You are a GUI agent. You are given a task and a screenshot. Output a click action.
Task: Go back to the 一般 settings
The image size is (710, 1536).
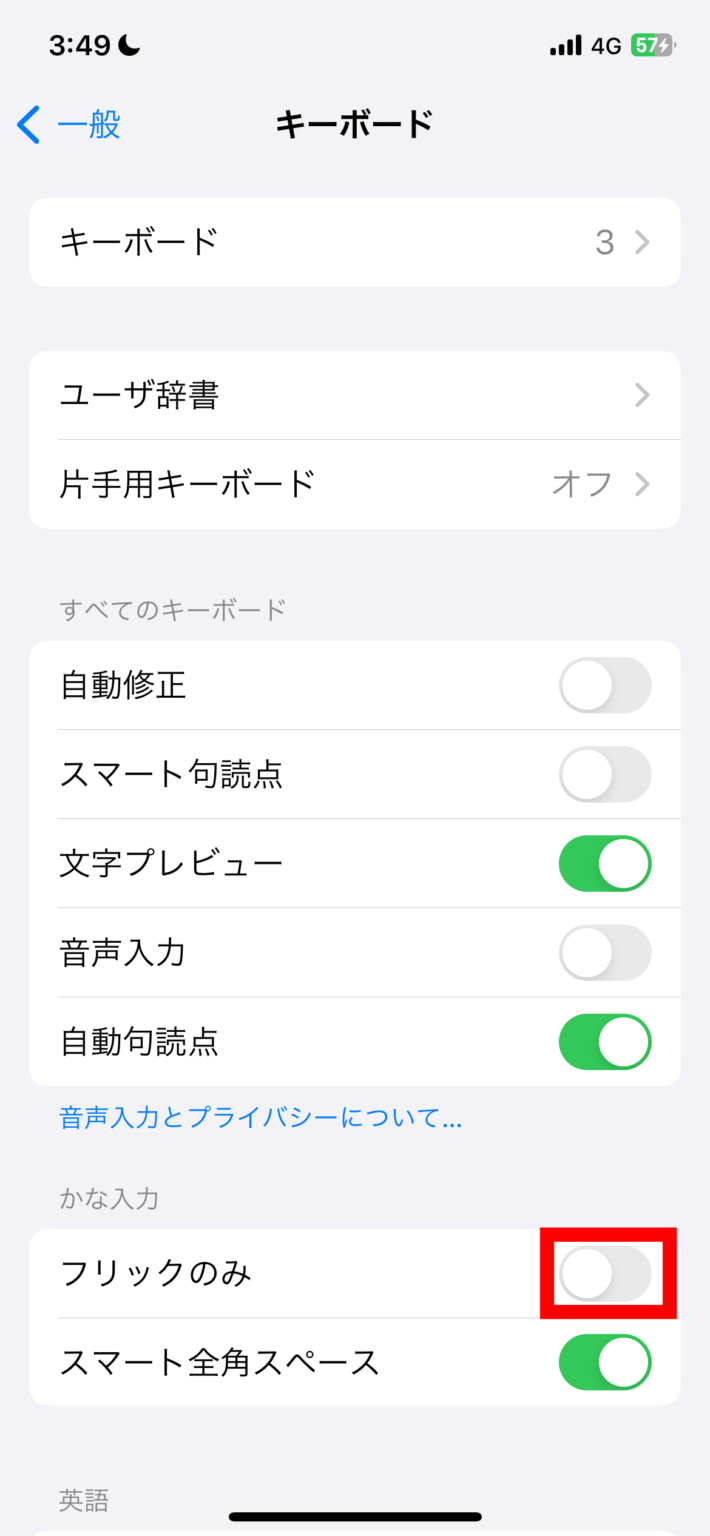(68, 126)
